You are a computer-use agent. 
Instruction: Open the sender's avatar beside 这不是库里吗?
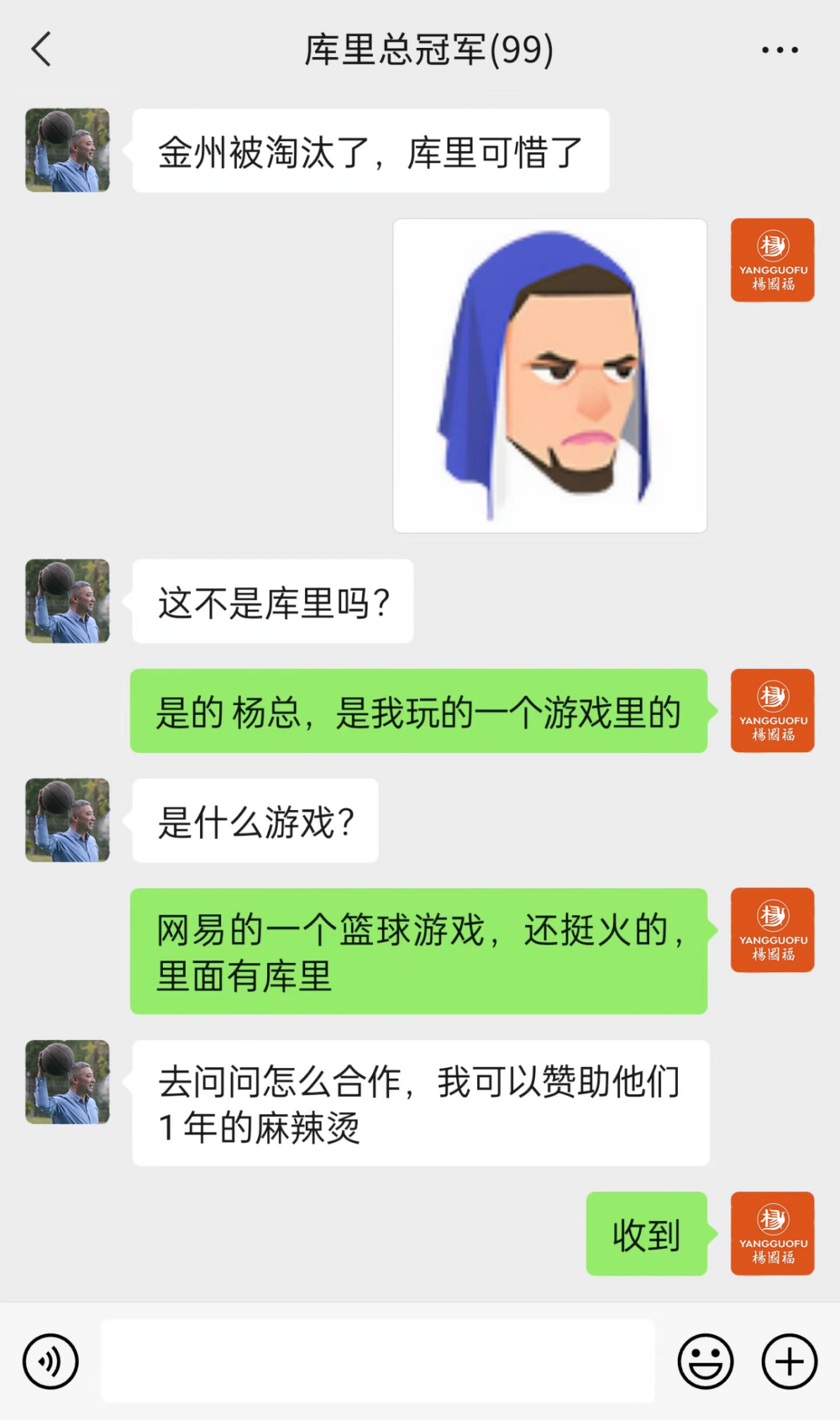click(x=68, y=601)
